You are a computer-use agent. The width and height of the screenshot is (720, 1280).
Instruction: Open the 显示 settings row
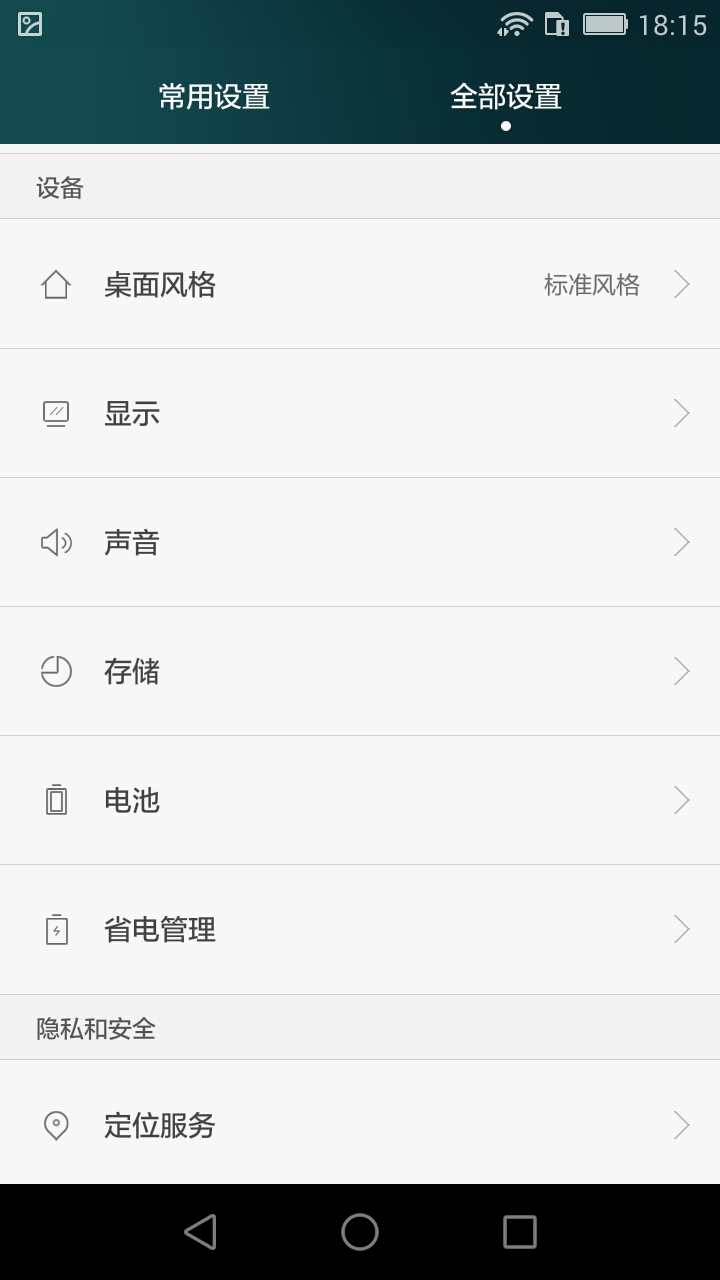click(360, 414)
